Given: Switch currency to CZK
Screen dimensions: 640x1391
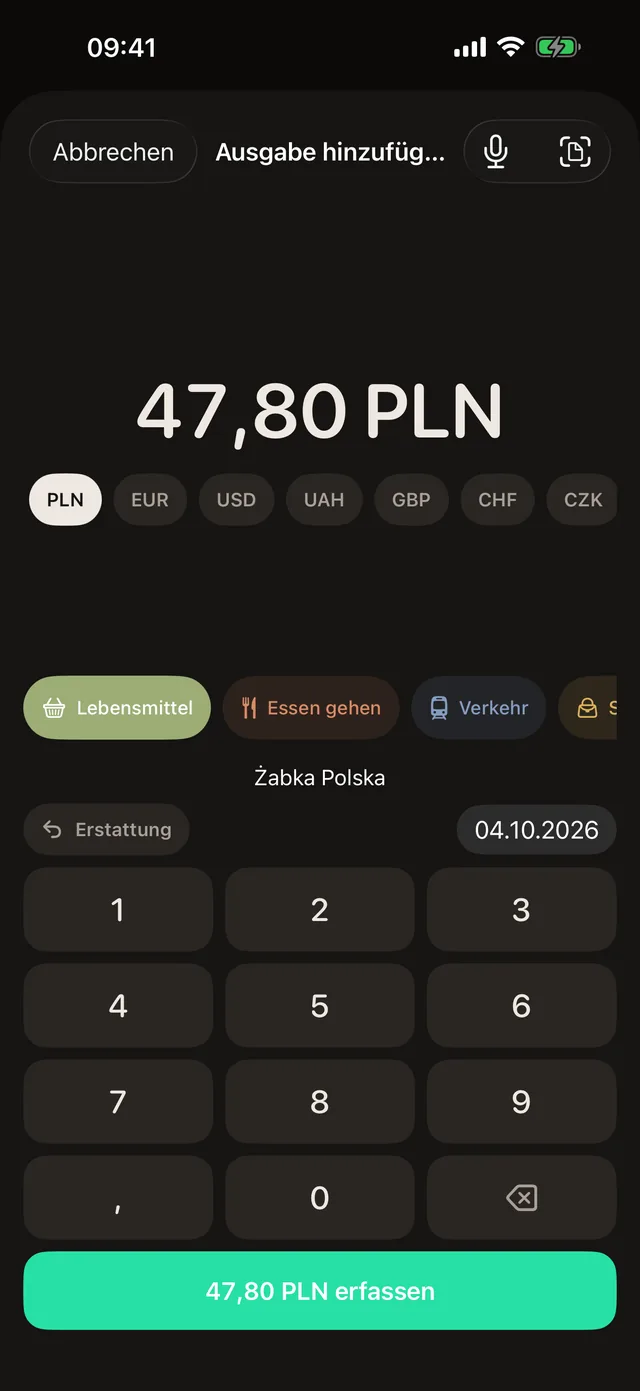Looking at the screenshot, I should click(x=582, y=500).
